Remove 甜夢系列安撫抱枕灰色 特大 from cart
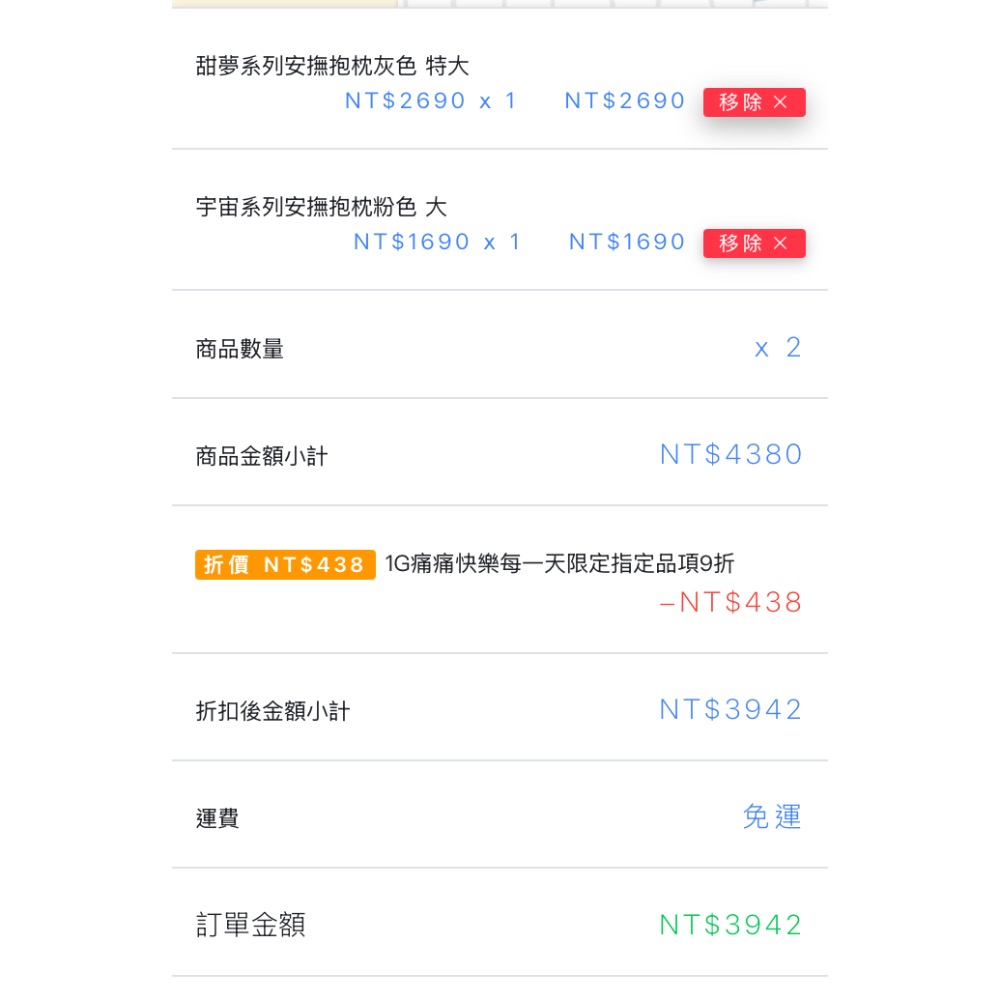Image resolution: width=1000 pixels, height=1000 pixels. [753, 102]
